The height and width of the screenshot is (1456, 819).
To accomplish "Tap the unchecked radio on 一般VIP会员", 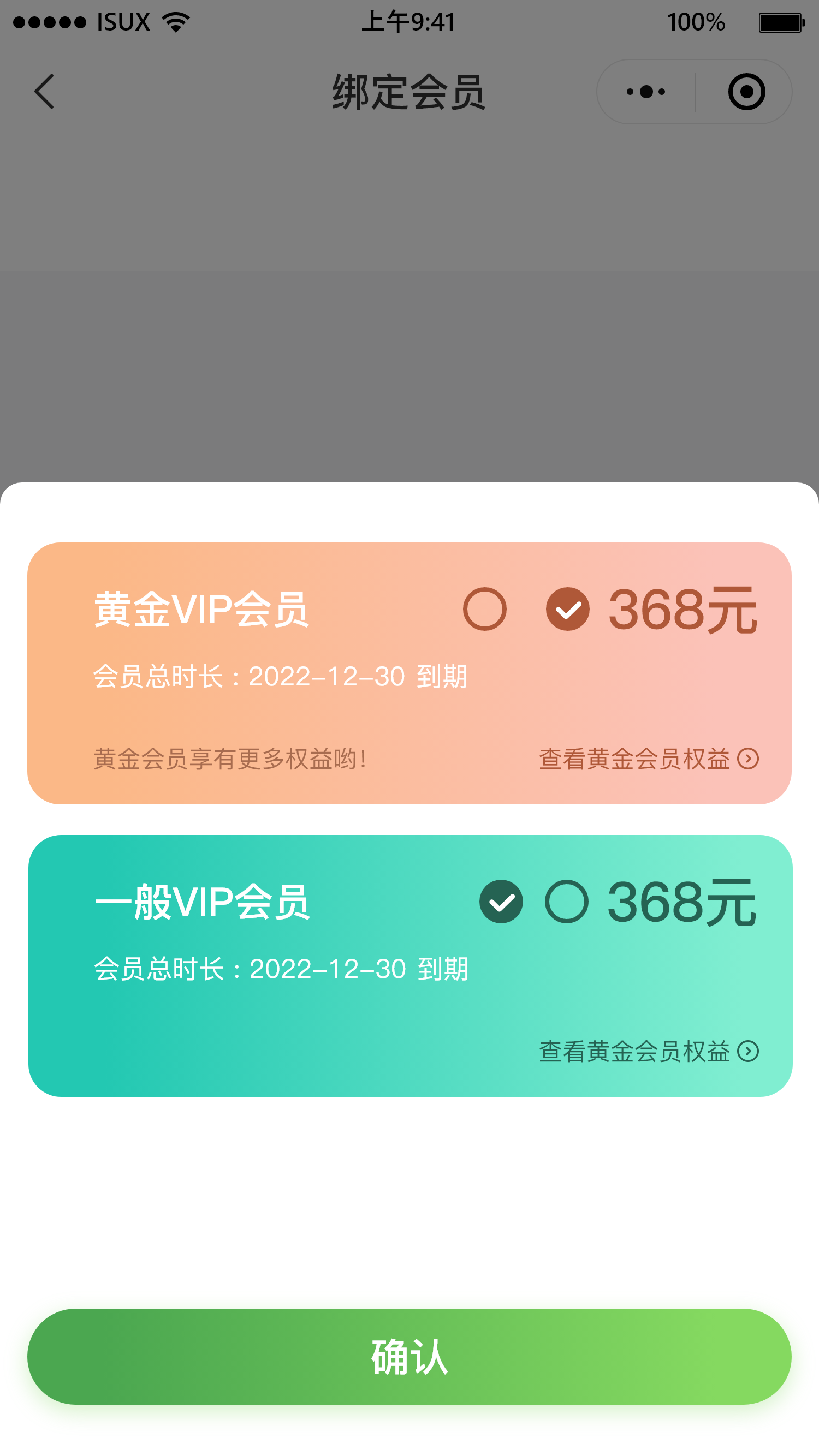I will (x=566, y=902).
